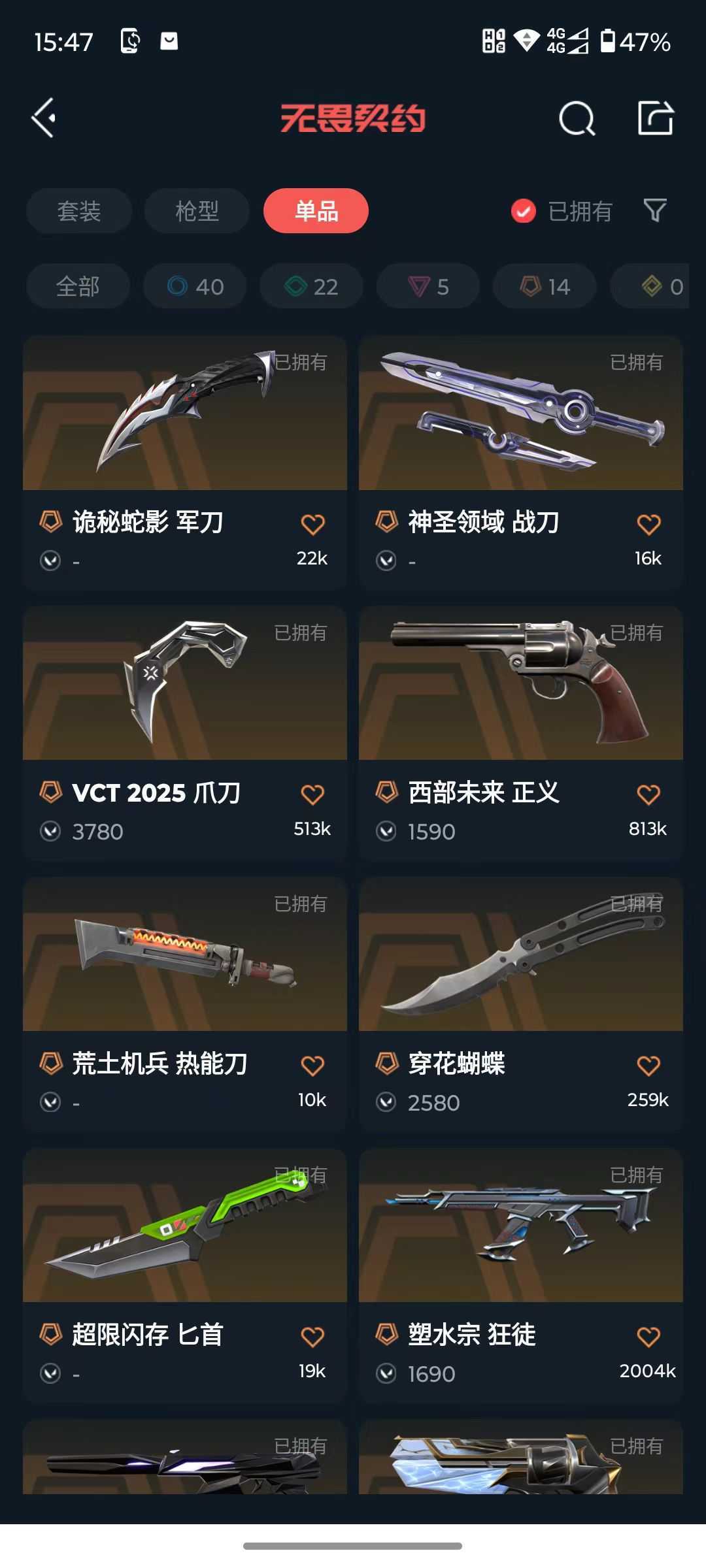Favorite 穿花蝴蝶 using its heart icon

click(648, 1064)
